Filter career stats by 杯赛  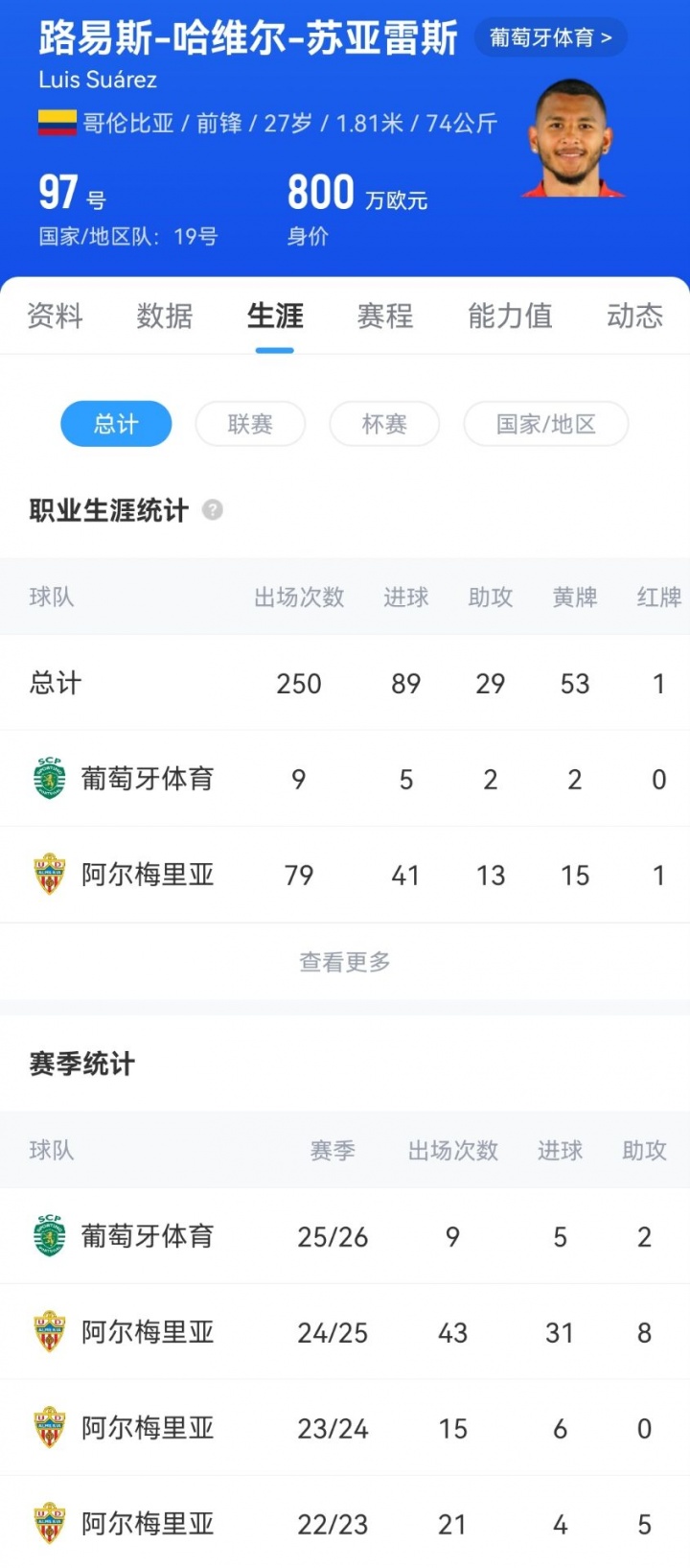pos(384,424)
